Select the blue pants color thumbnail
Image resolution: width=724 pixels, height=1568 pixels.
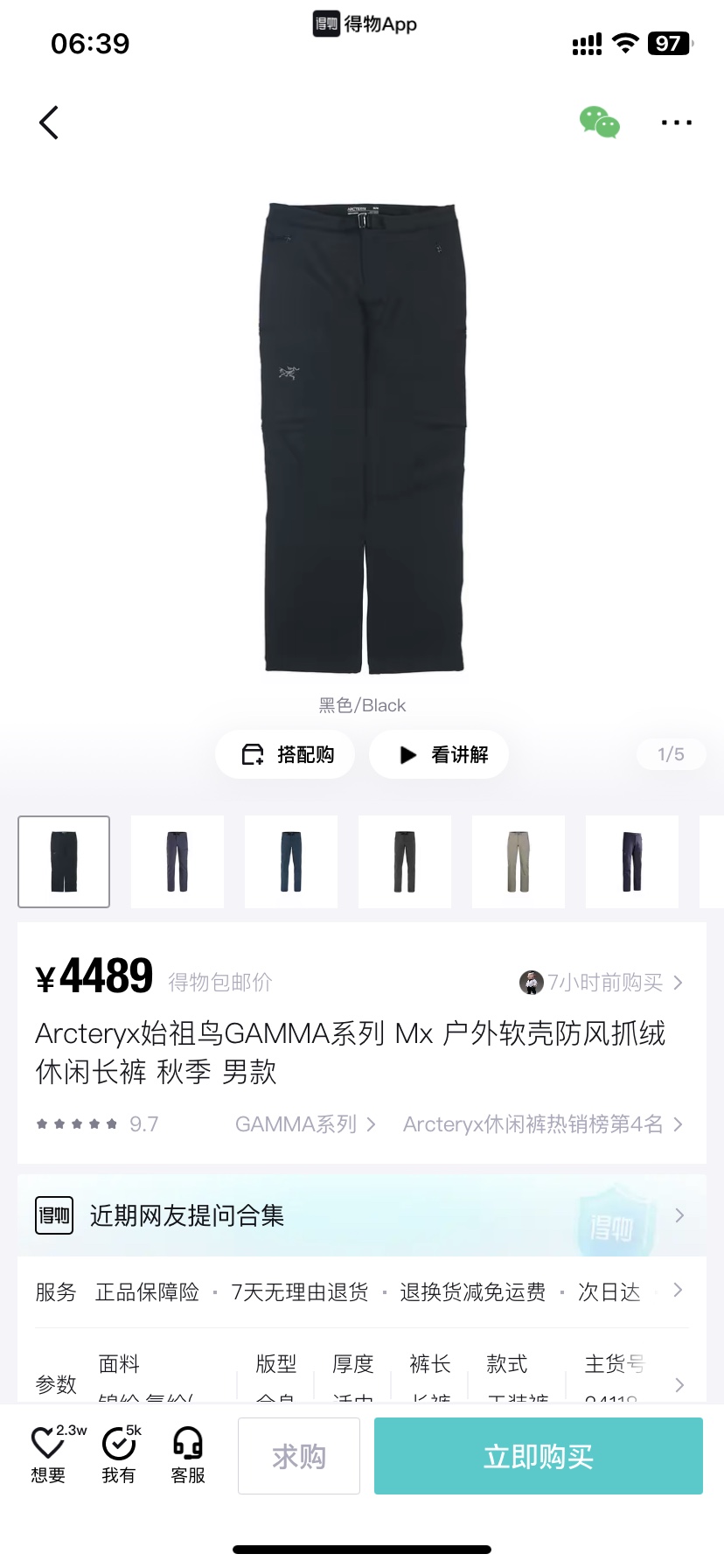291,861
